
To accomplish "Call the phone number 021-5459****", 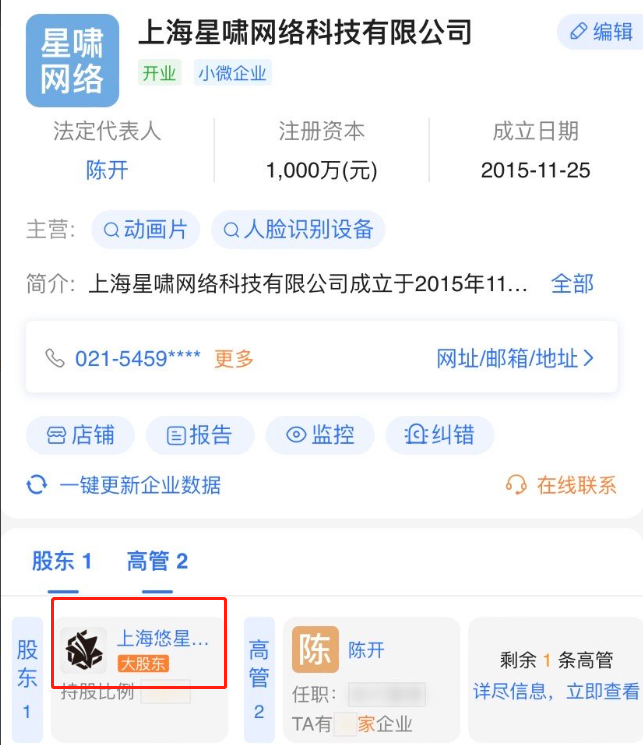I will 136,358.
